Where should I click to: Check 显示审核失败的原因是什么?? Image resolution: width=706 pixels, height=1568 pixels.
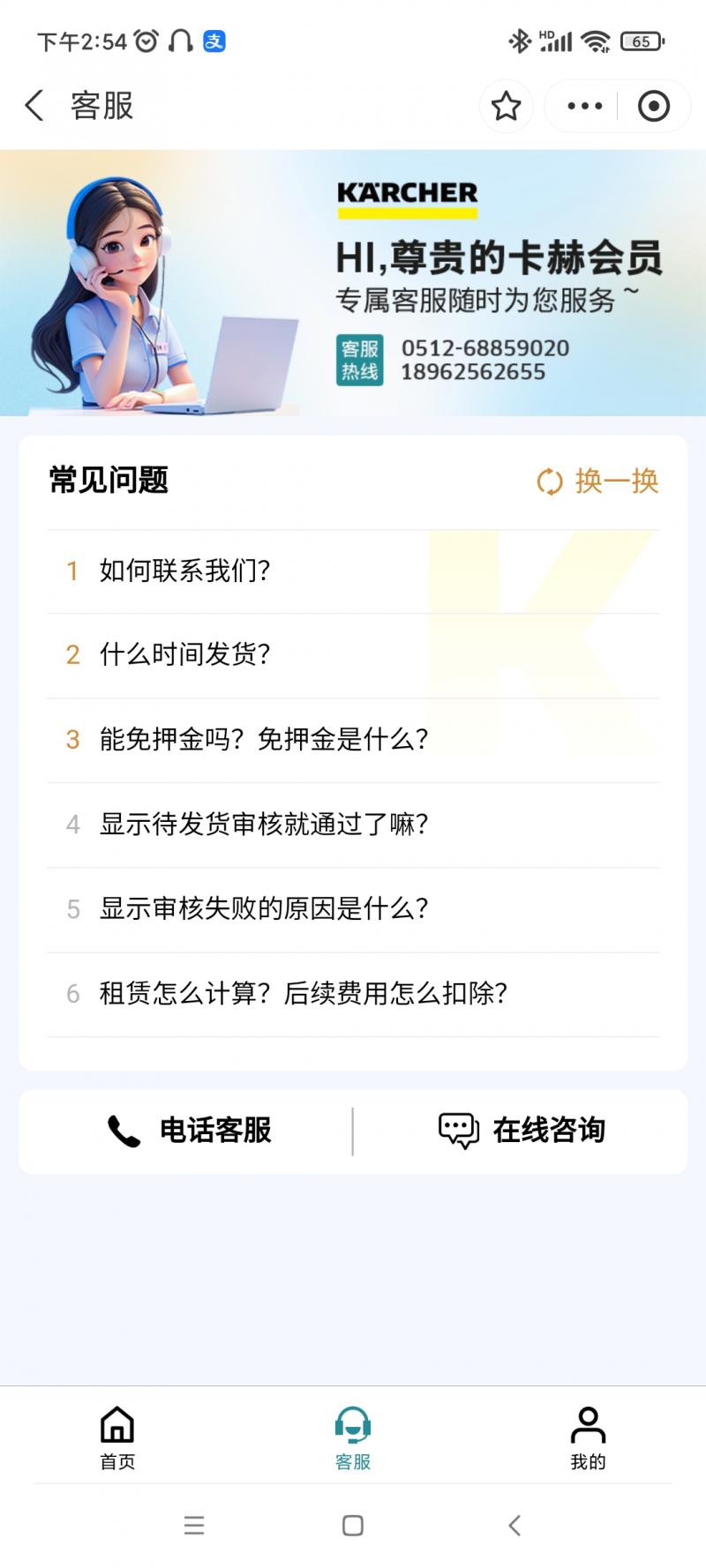click(263, 908)
